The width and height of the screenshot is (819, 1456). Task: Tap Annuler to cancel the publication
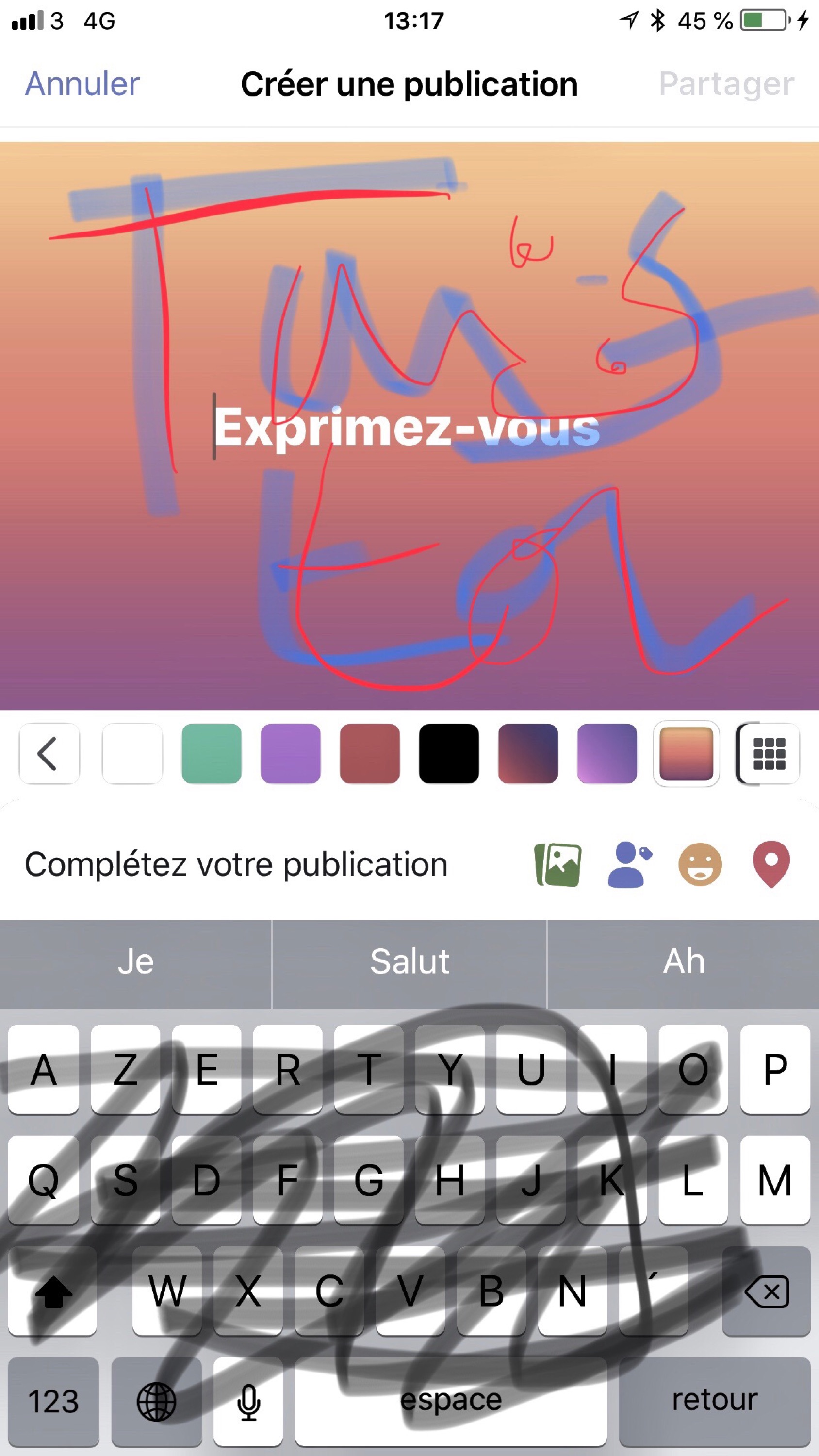[x=82, y=83]
